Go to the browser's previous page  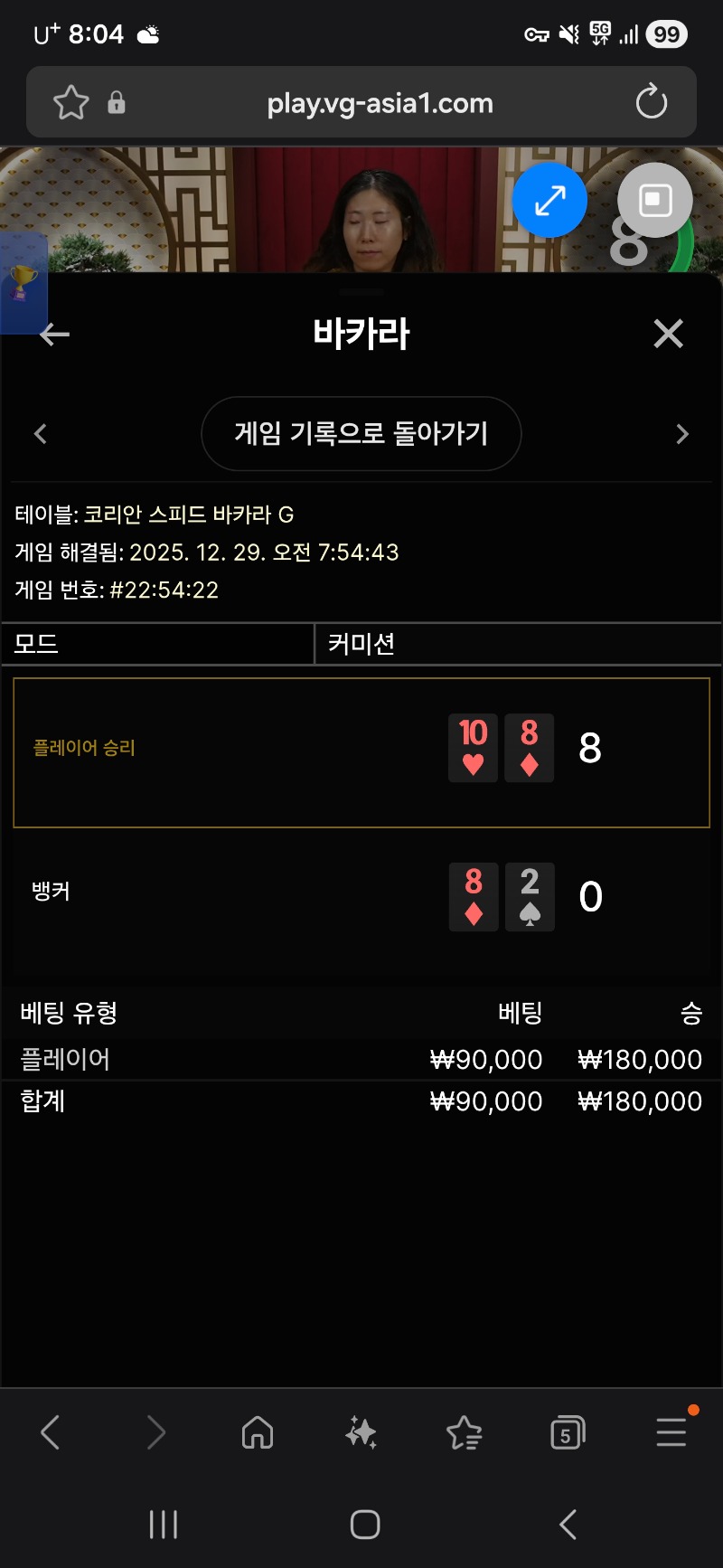(x=51, y=1432)
